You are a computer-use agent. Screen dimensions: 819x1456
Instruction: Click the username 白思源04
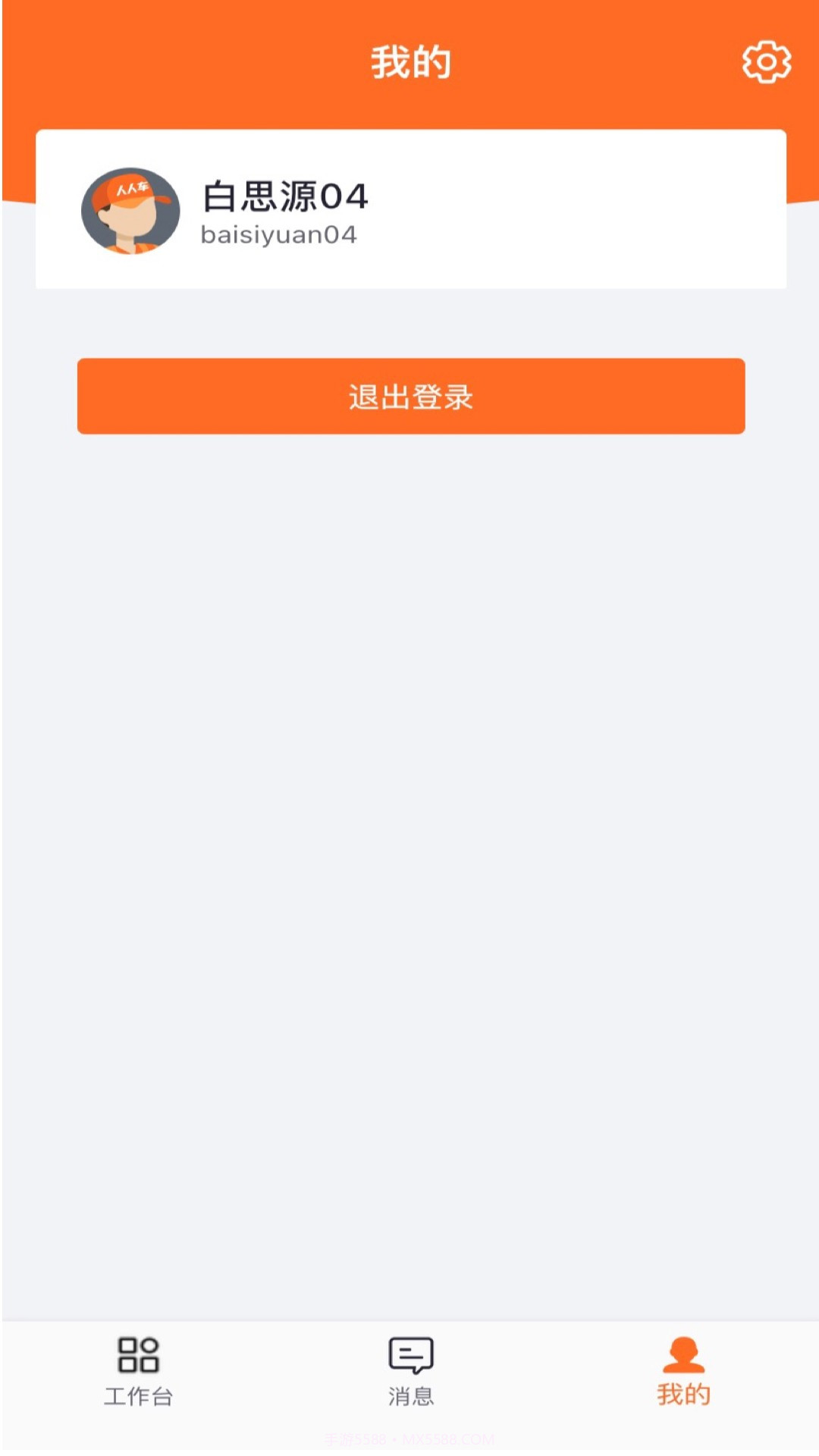click(x=284, y=196)
